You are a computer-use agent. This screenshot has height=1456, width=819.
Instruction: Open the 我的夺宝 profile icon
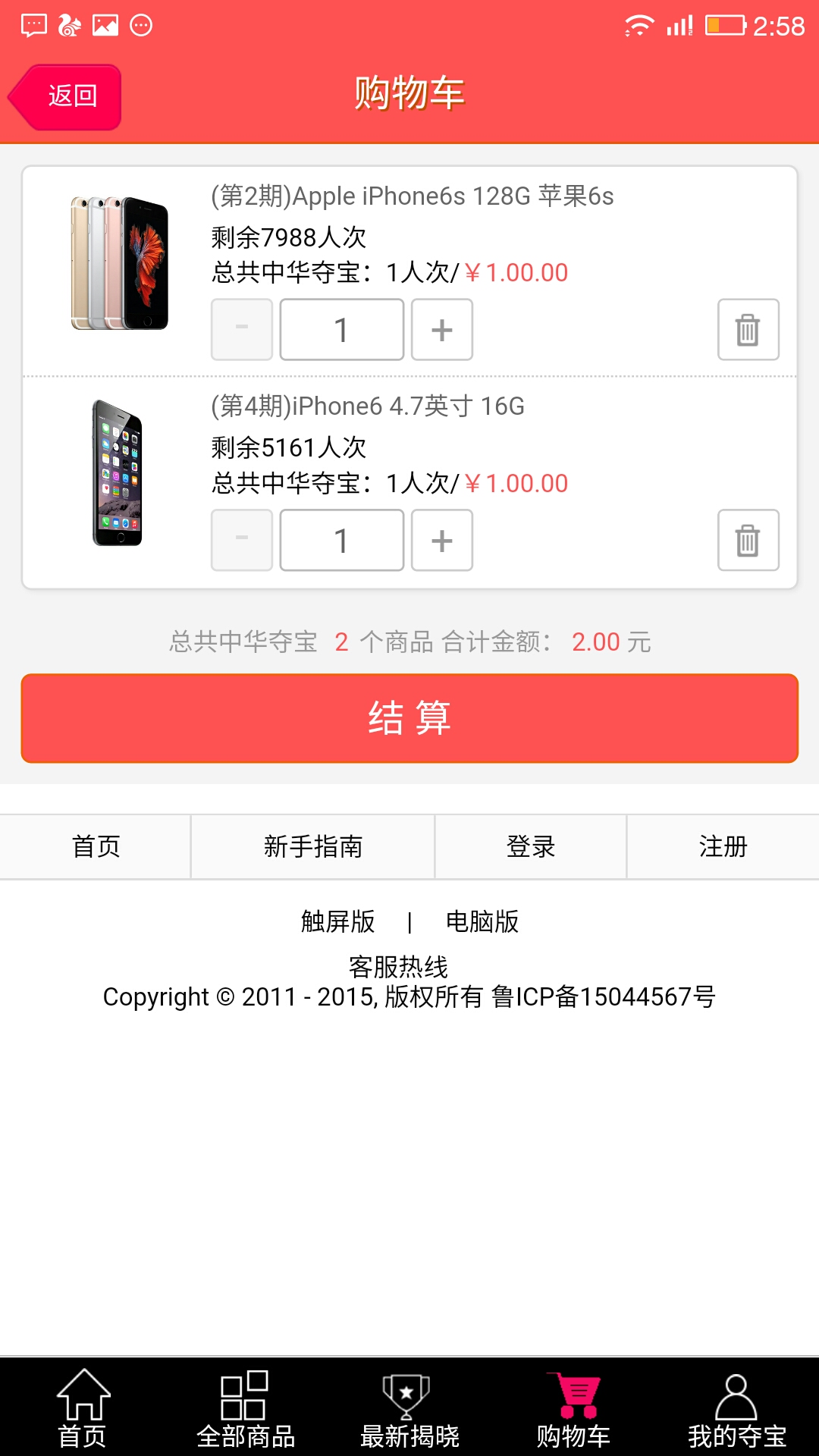pos(736,1407)
